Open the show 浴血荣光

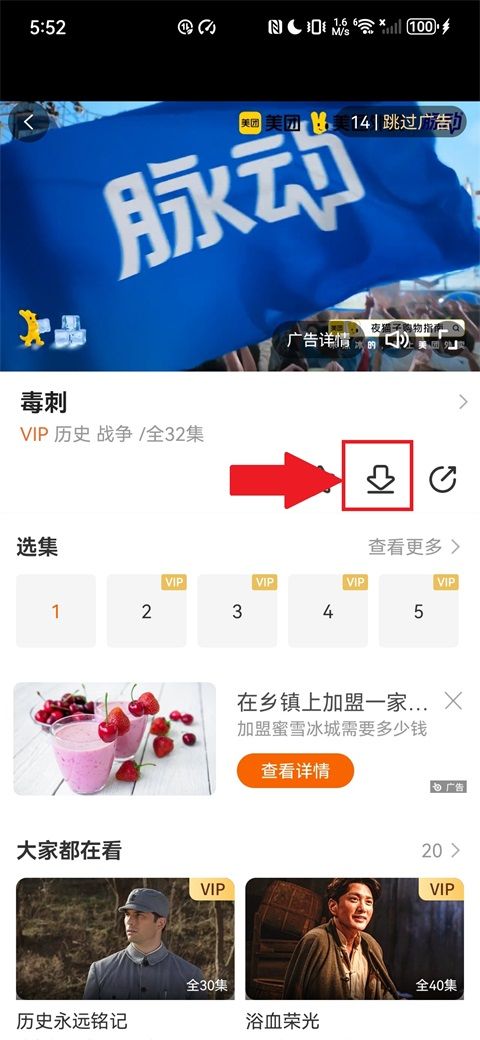click(355, 954)
